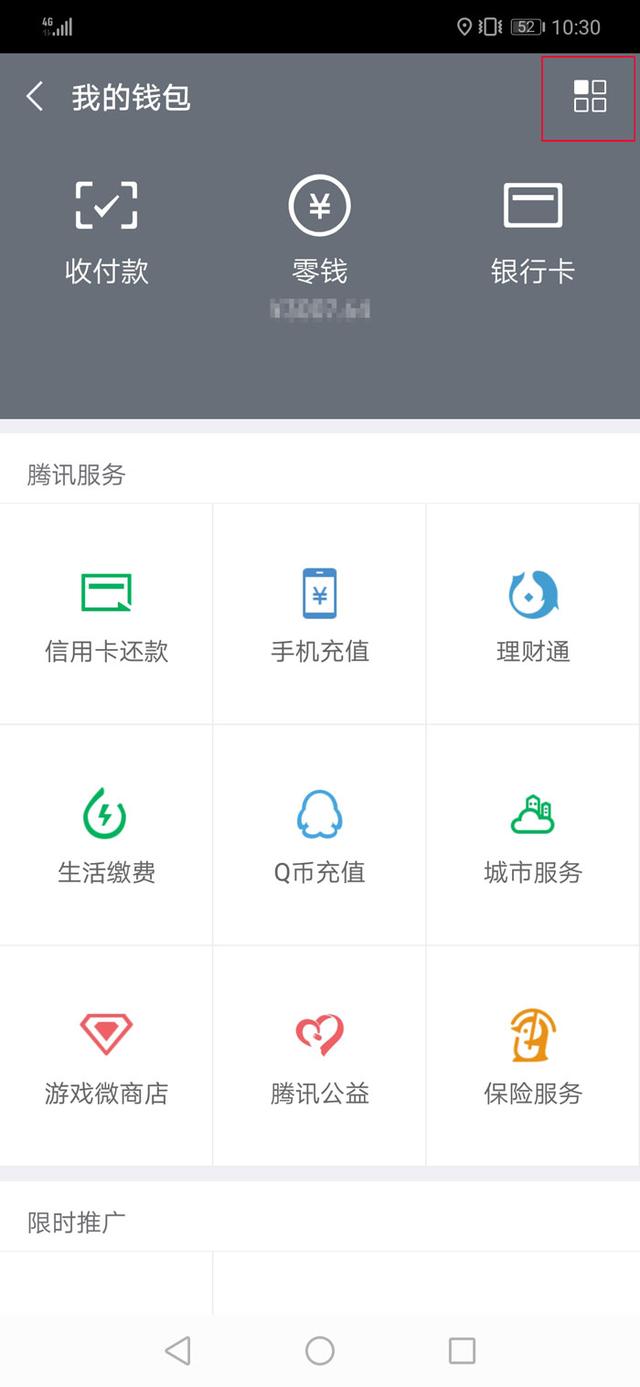Open 生活缴费 utilities payment

coord(106,835)
